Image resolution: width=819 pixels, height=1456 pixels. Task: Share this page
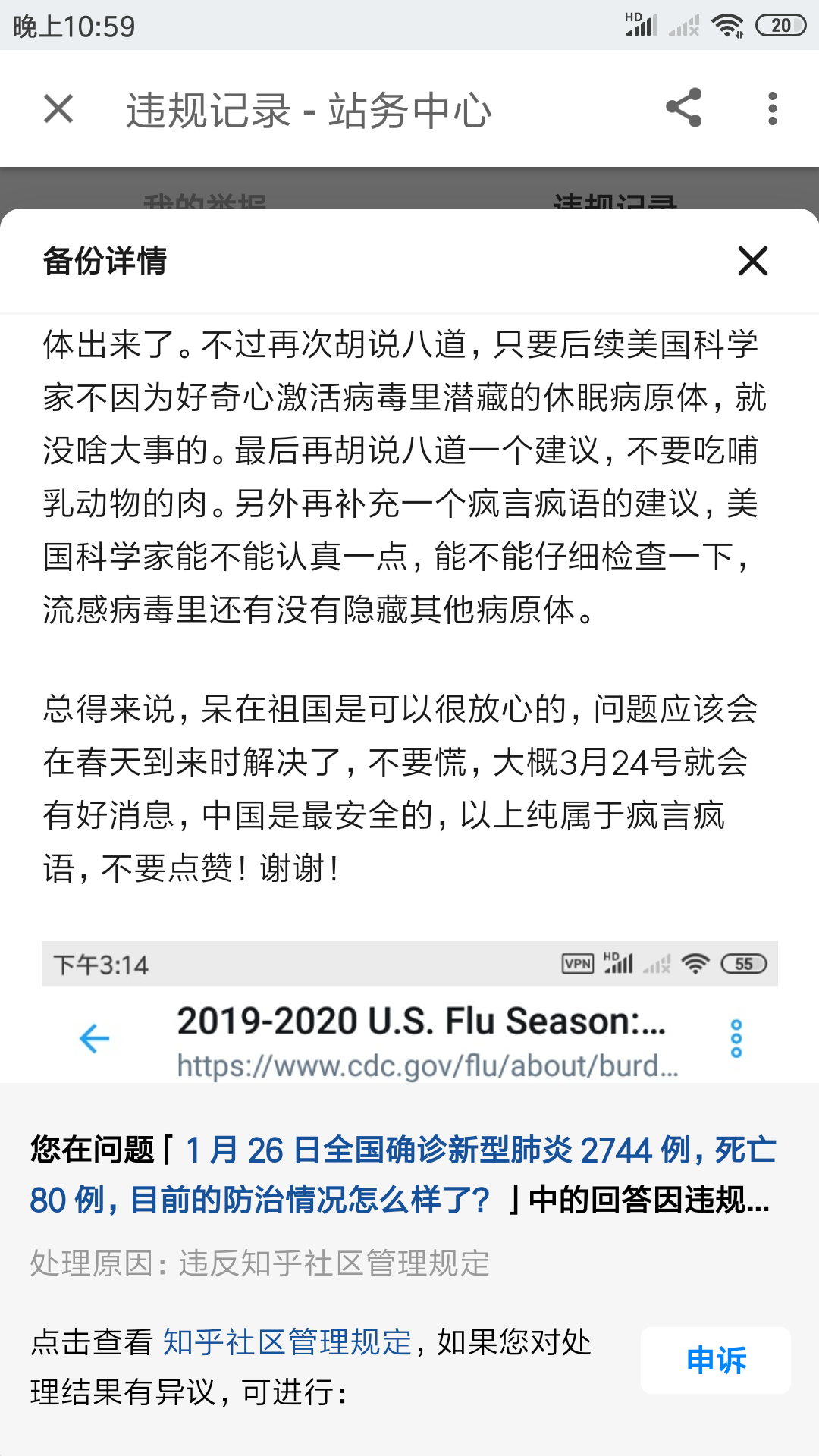[683, 108]
